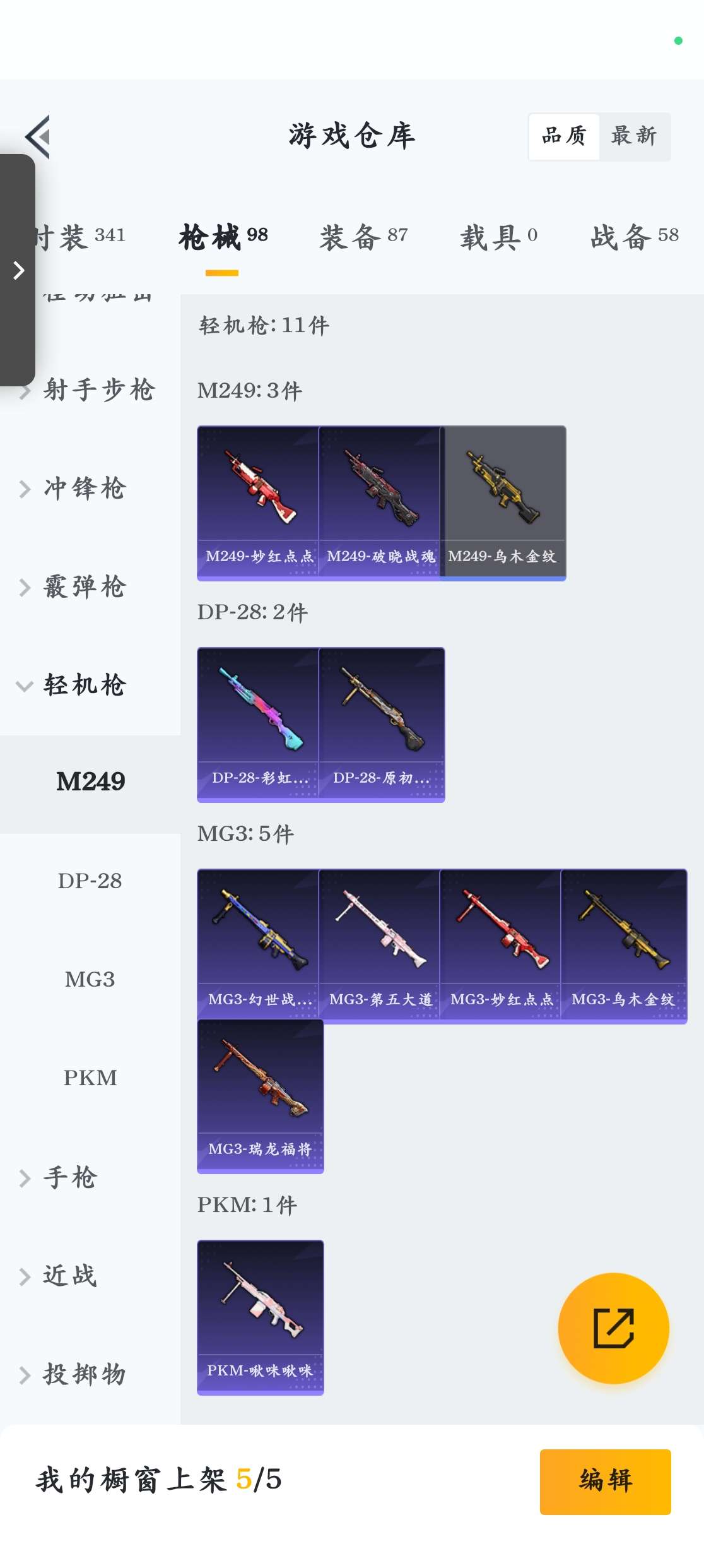
Task: Open the M249-妙红点点 skin
Action: point(258,502)
